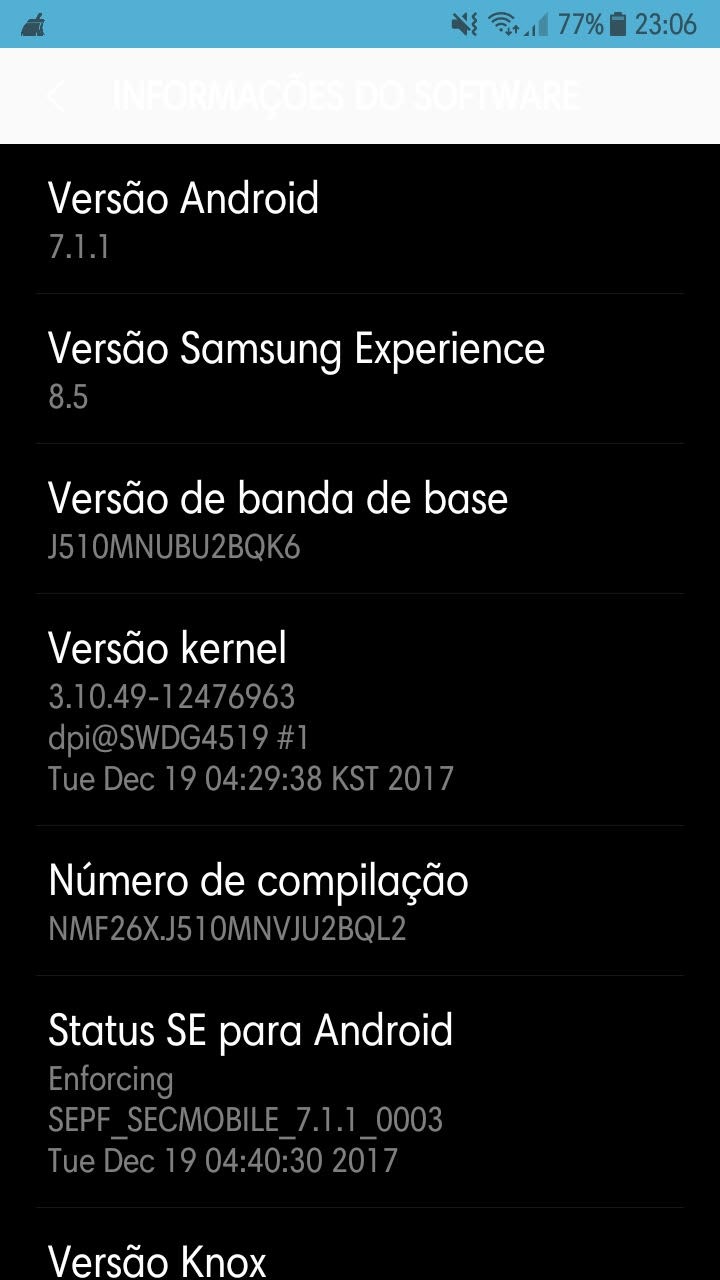This screenshot has width=720, height=1280.
Task: Tap the Número de compilação row
Action: coord(360,901)
